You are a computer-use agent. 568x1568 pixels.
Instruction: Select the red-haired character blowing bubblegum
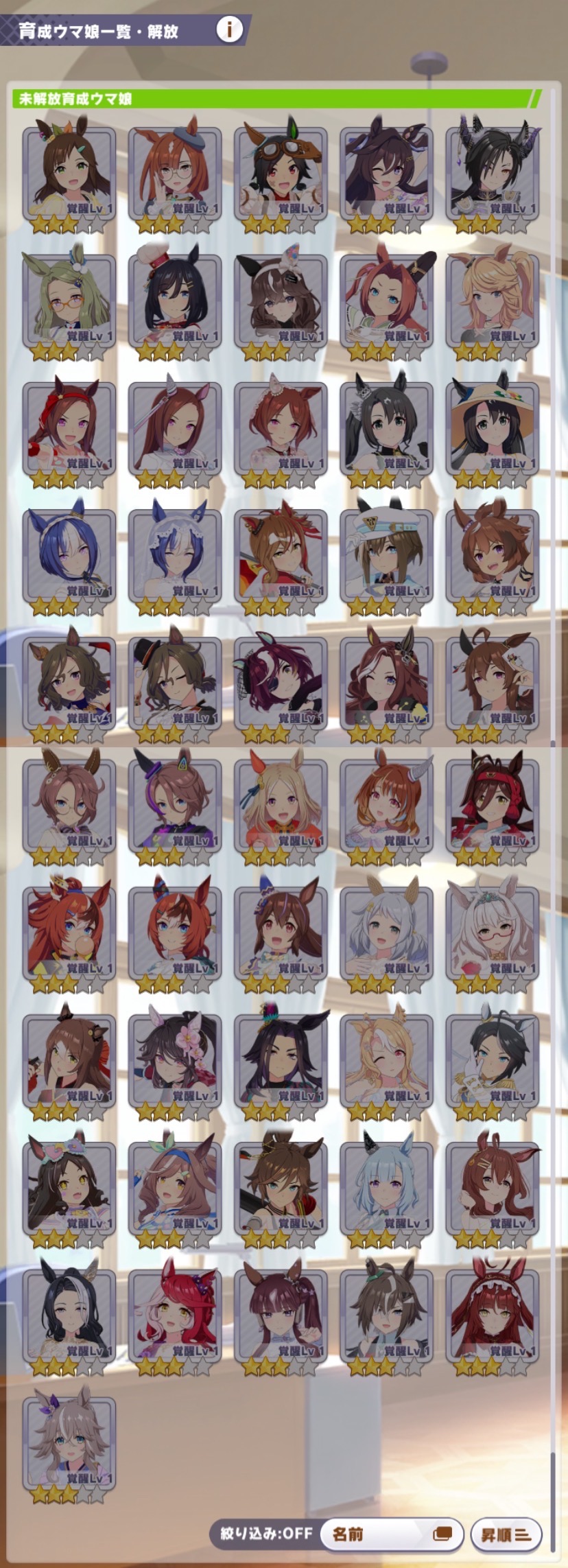(x=69, y=934)
